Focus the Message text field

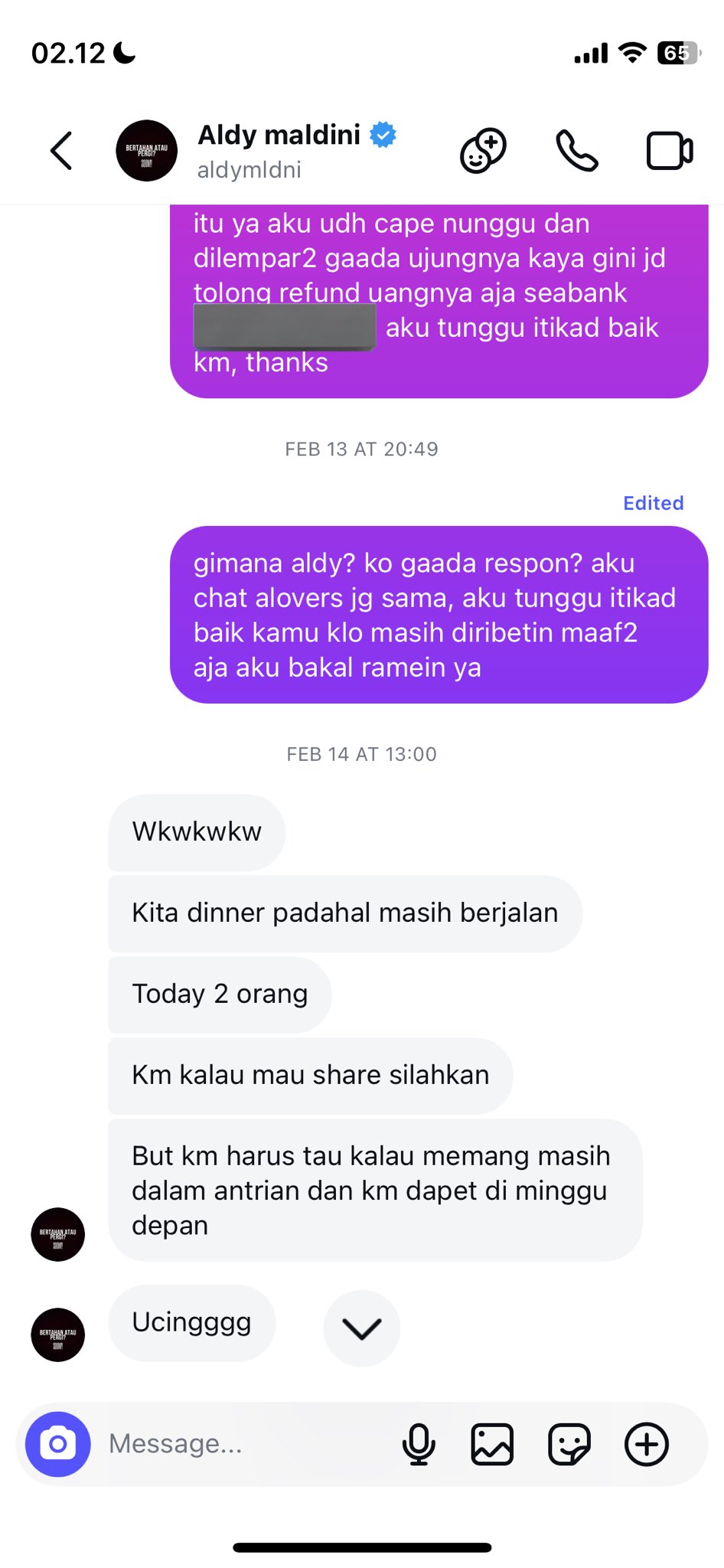[x=245, y=1444]
